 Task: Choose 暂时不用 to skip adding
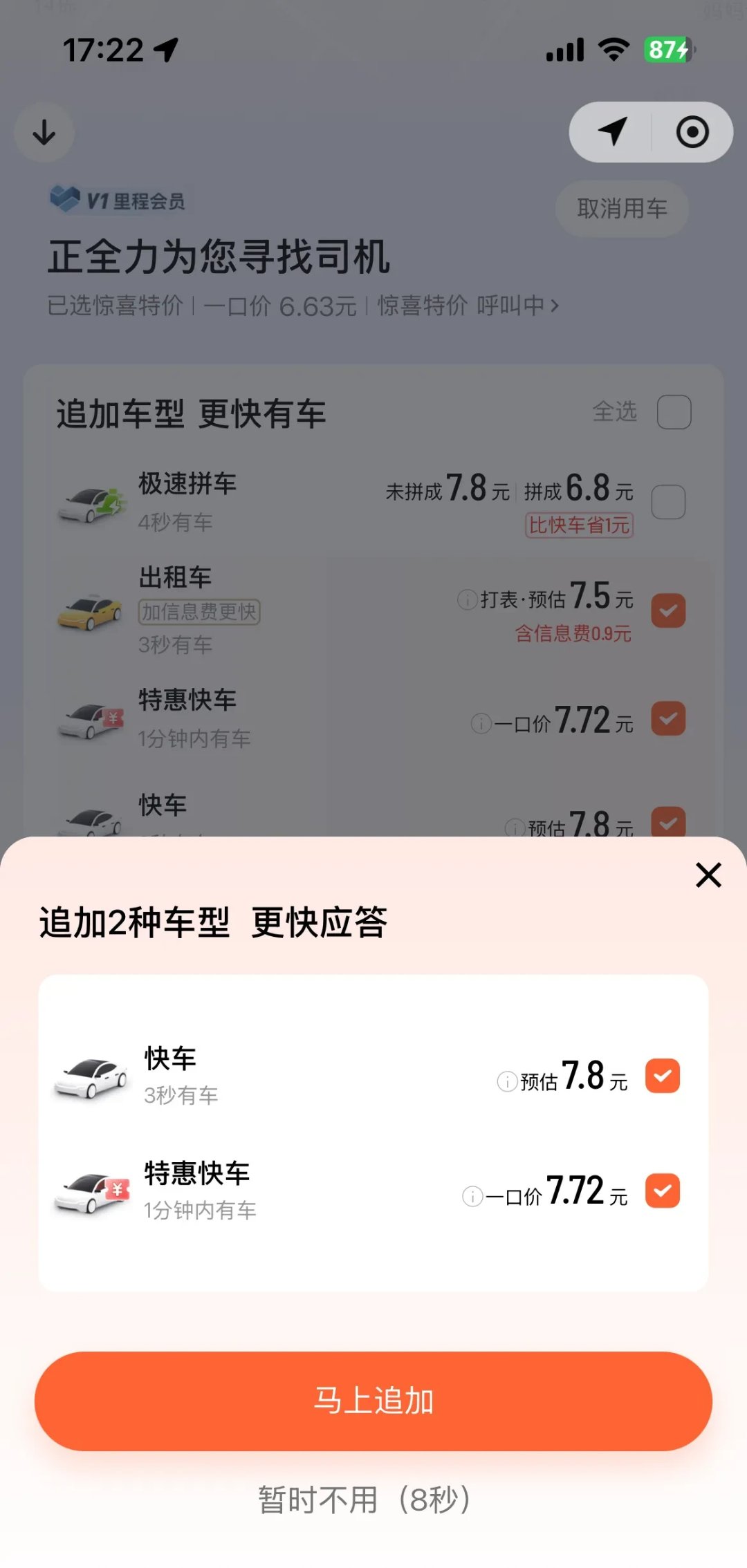(365, 1500)
